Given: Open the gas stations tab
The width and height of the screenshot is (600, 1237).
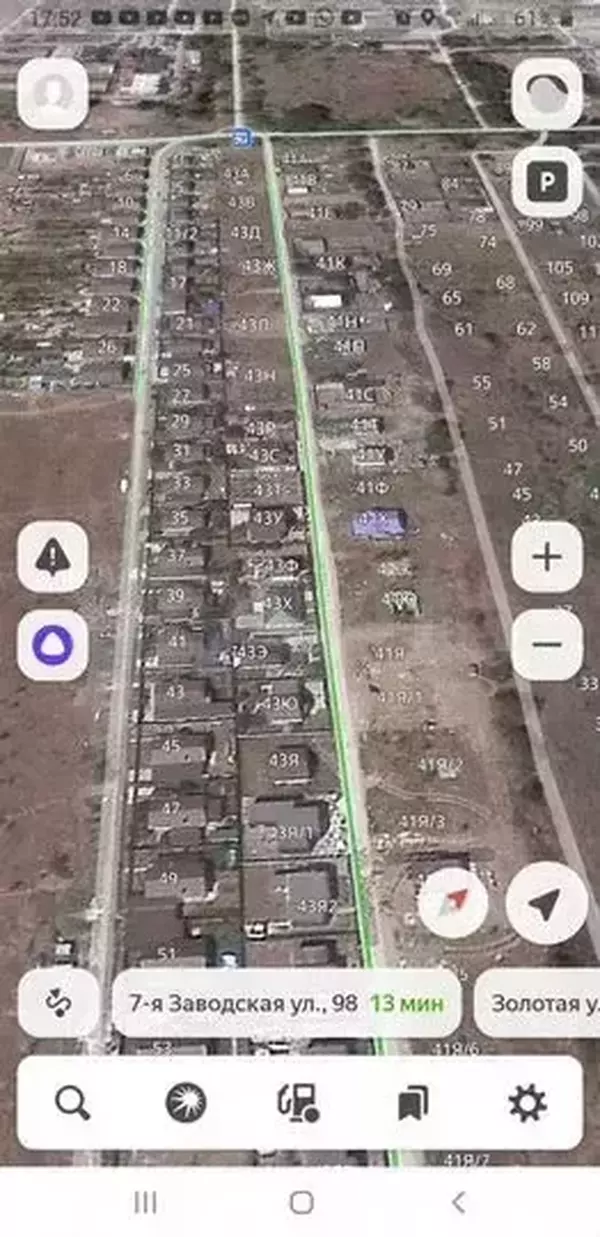Looking at the screenshot, I should [x=299, y=1104].
